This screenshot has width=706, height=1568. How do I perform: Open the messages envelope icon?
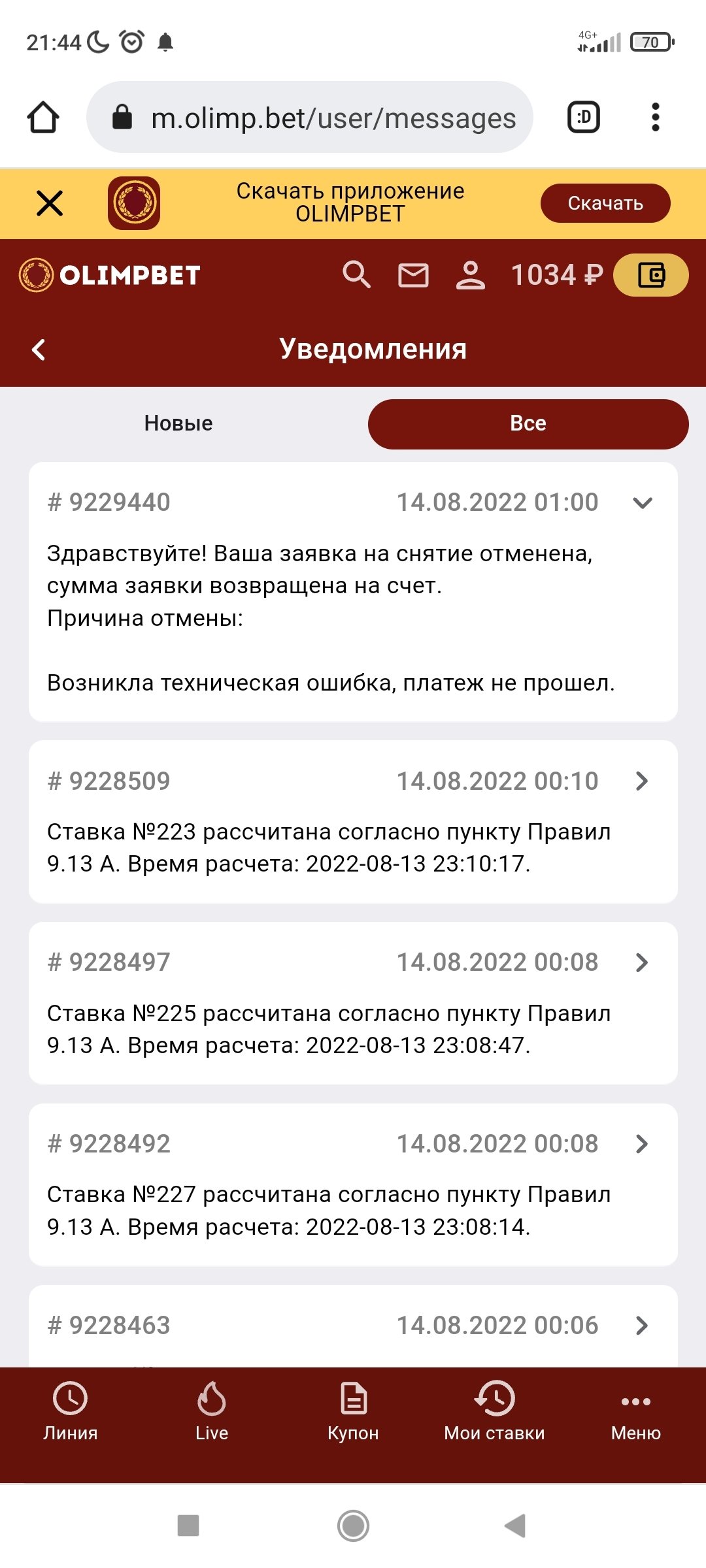[x=413, y=275]
